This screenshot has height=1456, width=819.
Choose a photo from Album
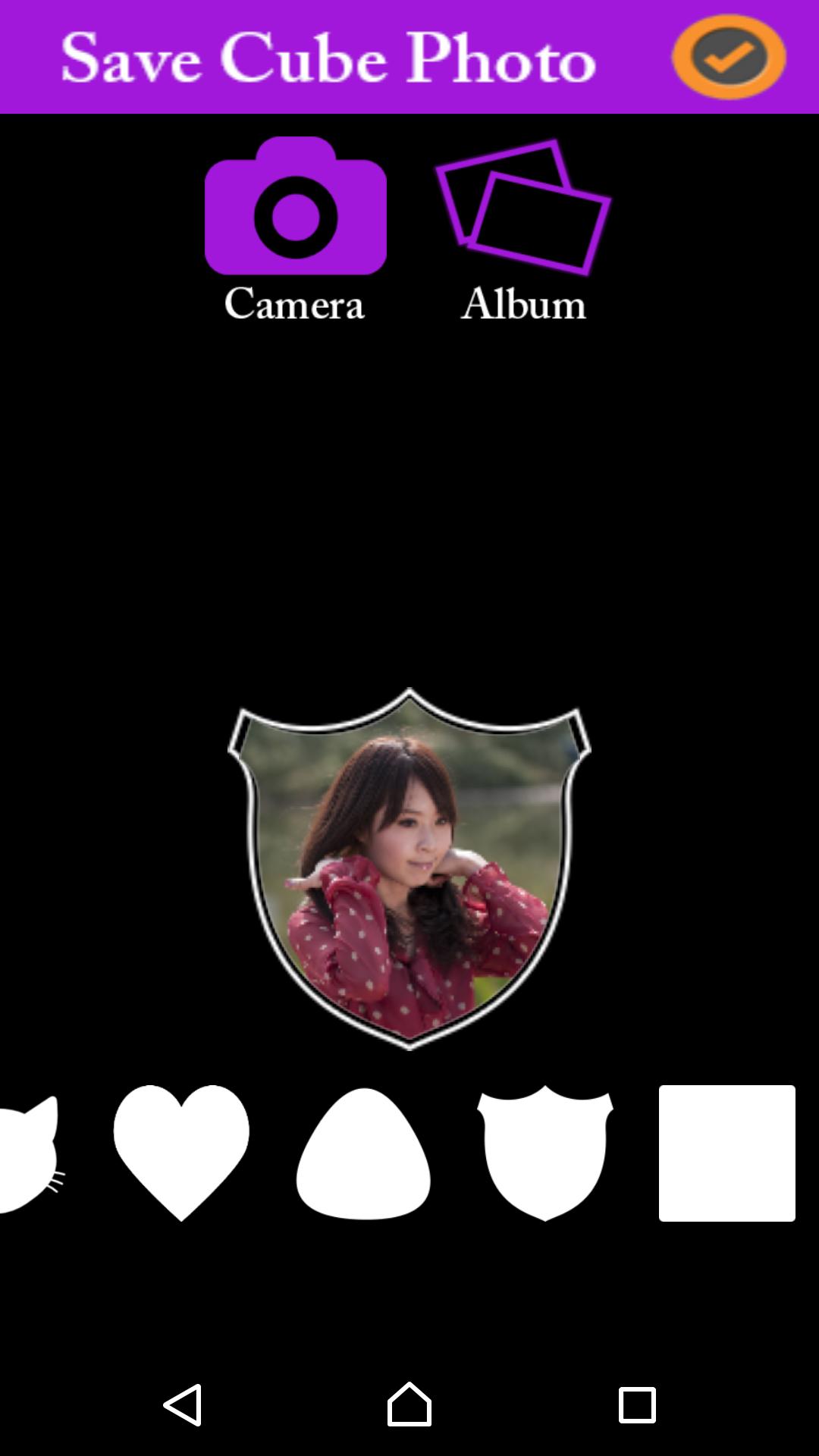[x=523, y=227]
